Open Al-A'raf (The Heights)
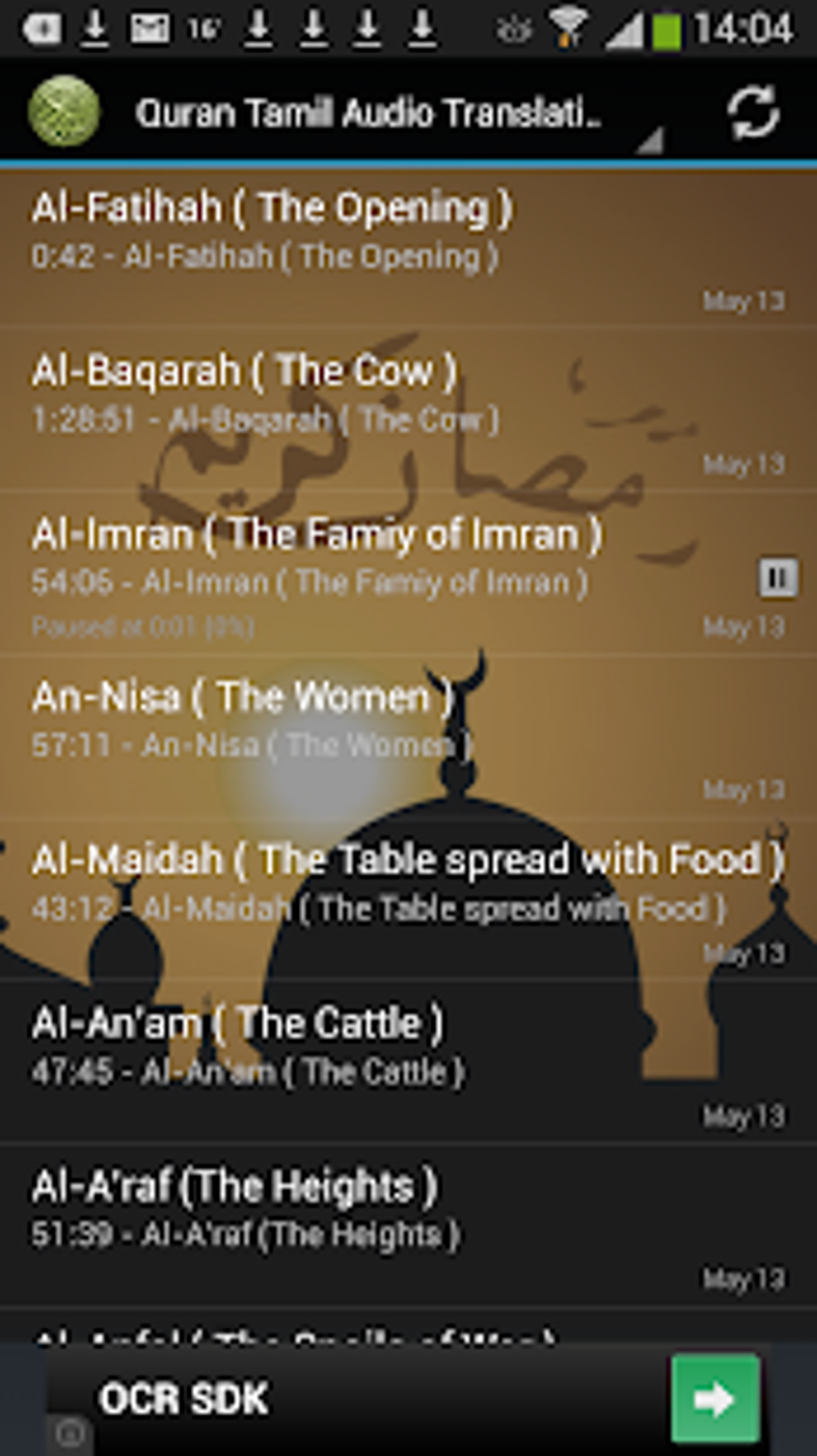Viewport: 817px width, 1456px height. click(x=408, y=1225)
